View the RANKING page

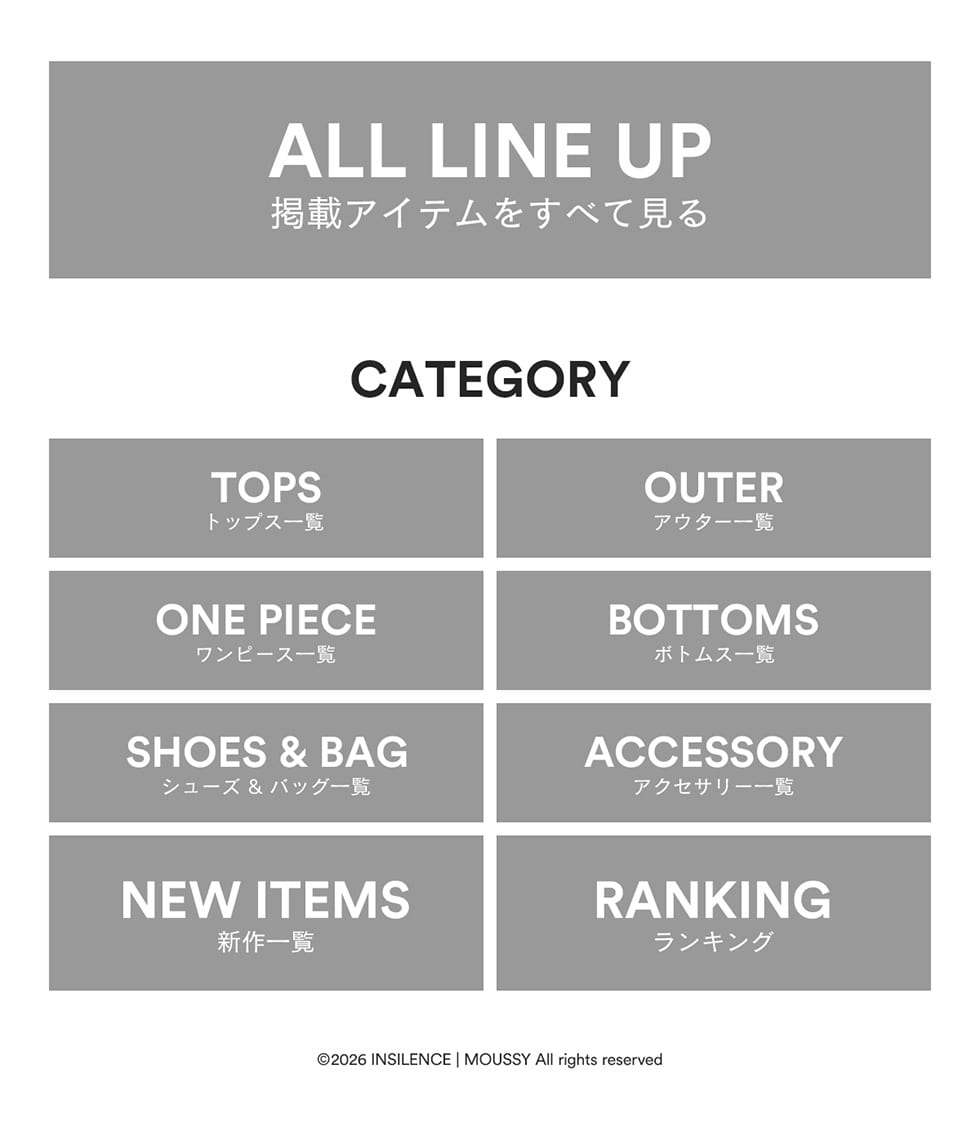(x=713, y=912)
